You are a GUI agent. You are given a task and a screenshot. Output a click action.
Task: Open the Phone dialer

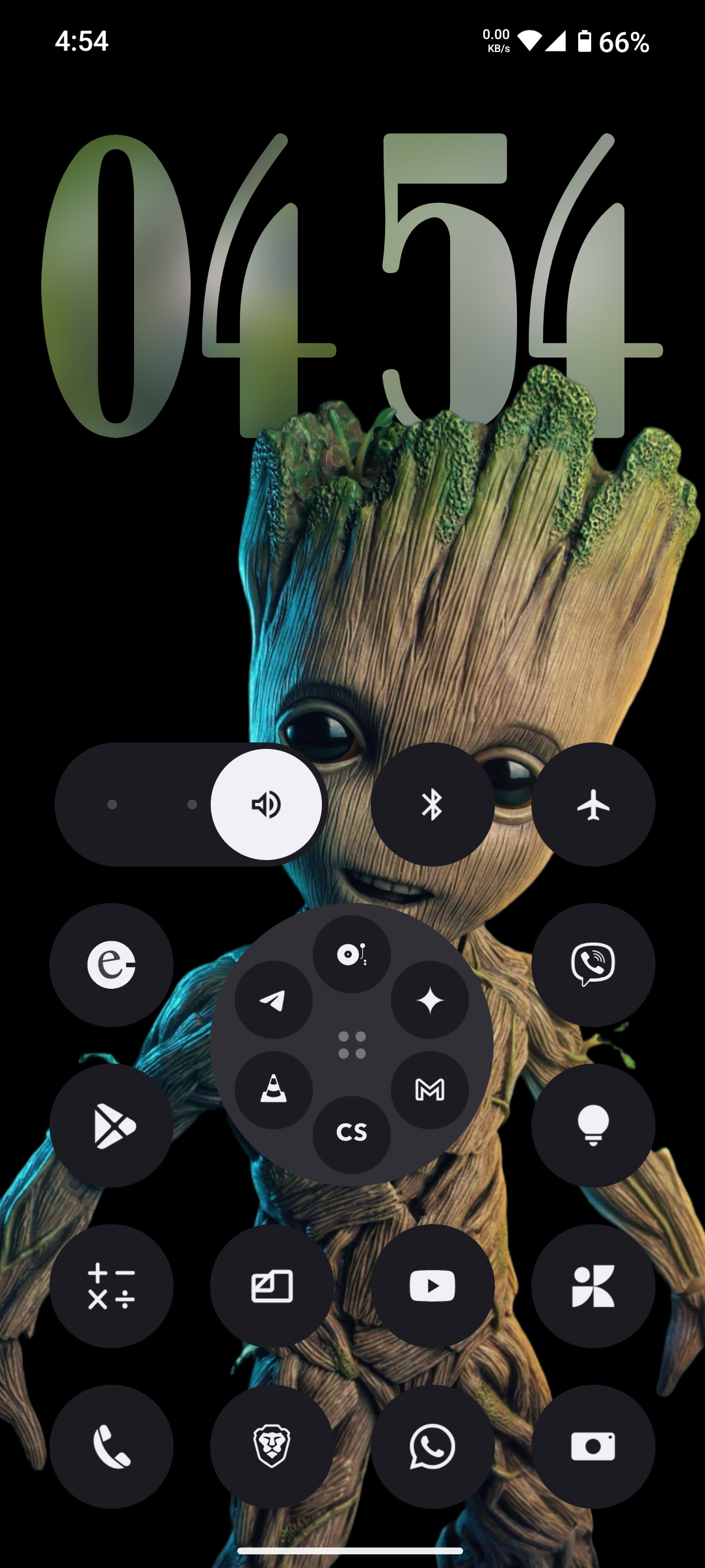click(112, 1446)
